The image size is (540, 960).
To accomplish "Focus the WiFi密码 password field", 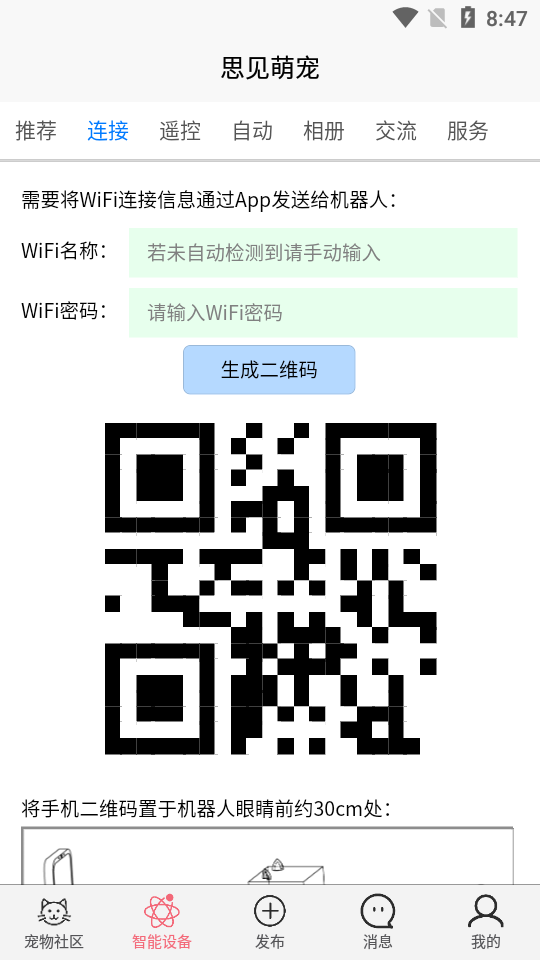I will [x=323, y=313].
